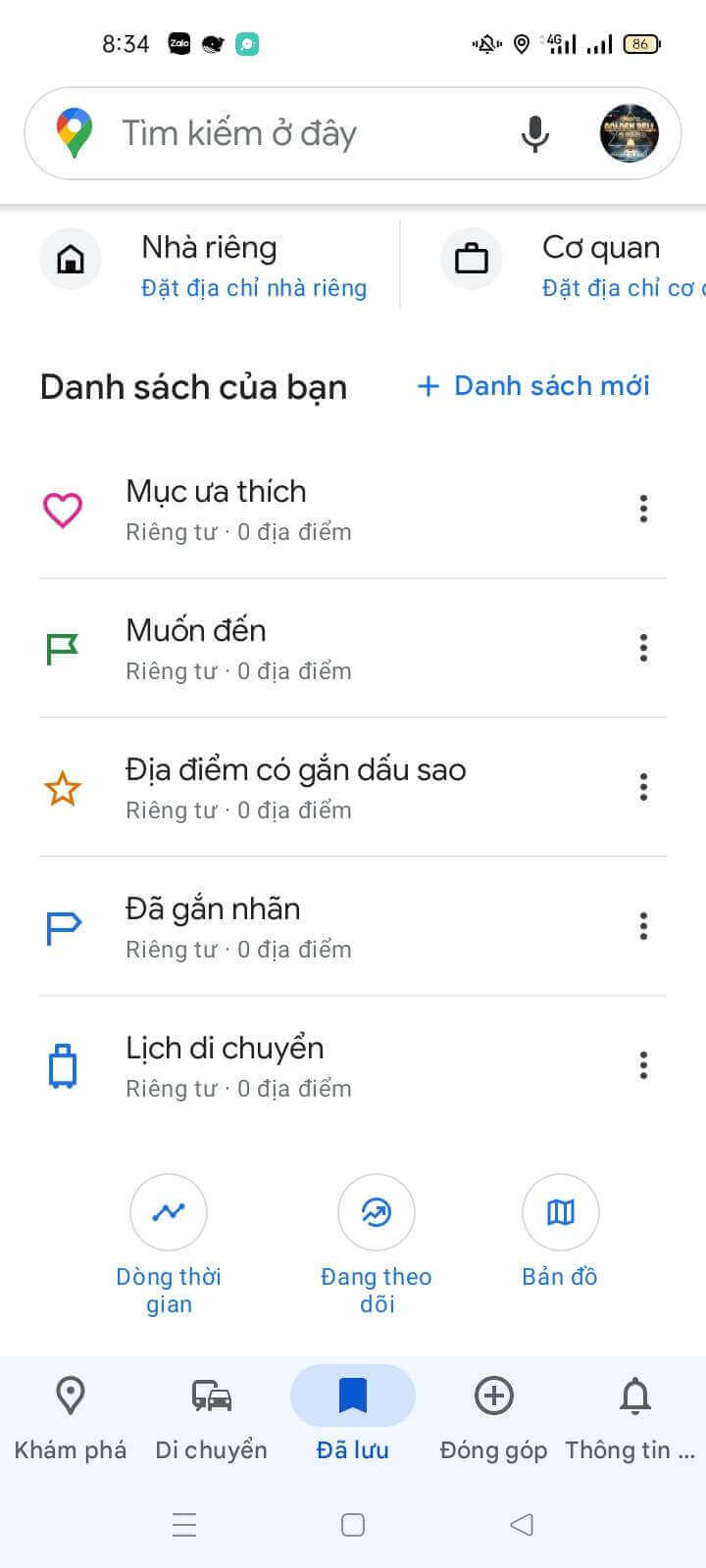Open options for Muốn đến list
The width and height of the screenshot is (706, 1568).
click(x=643, y=648)
